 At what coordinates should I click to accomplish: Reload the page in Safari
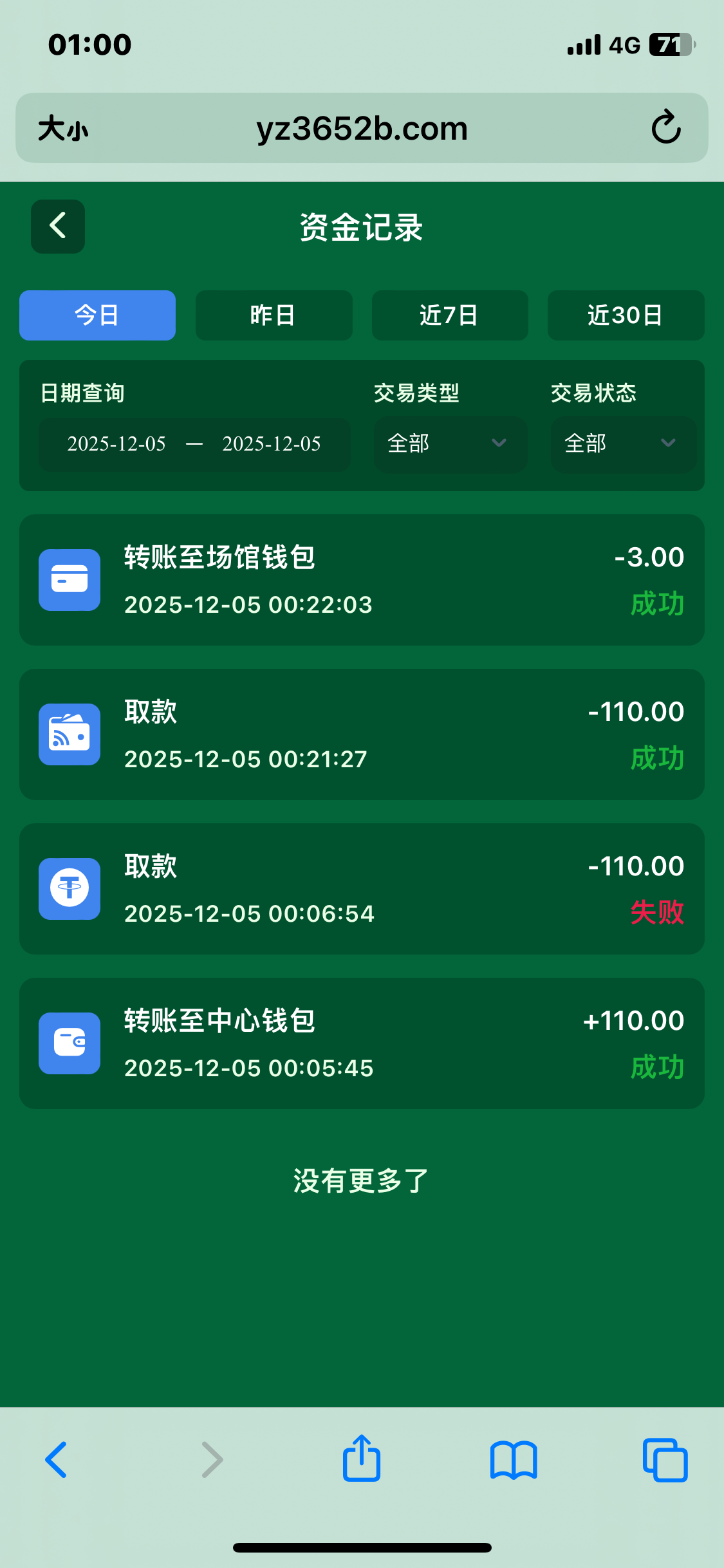coord(665,127)
